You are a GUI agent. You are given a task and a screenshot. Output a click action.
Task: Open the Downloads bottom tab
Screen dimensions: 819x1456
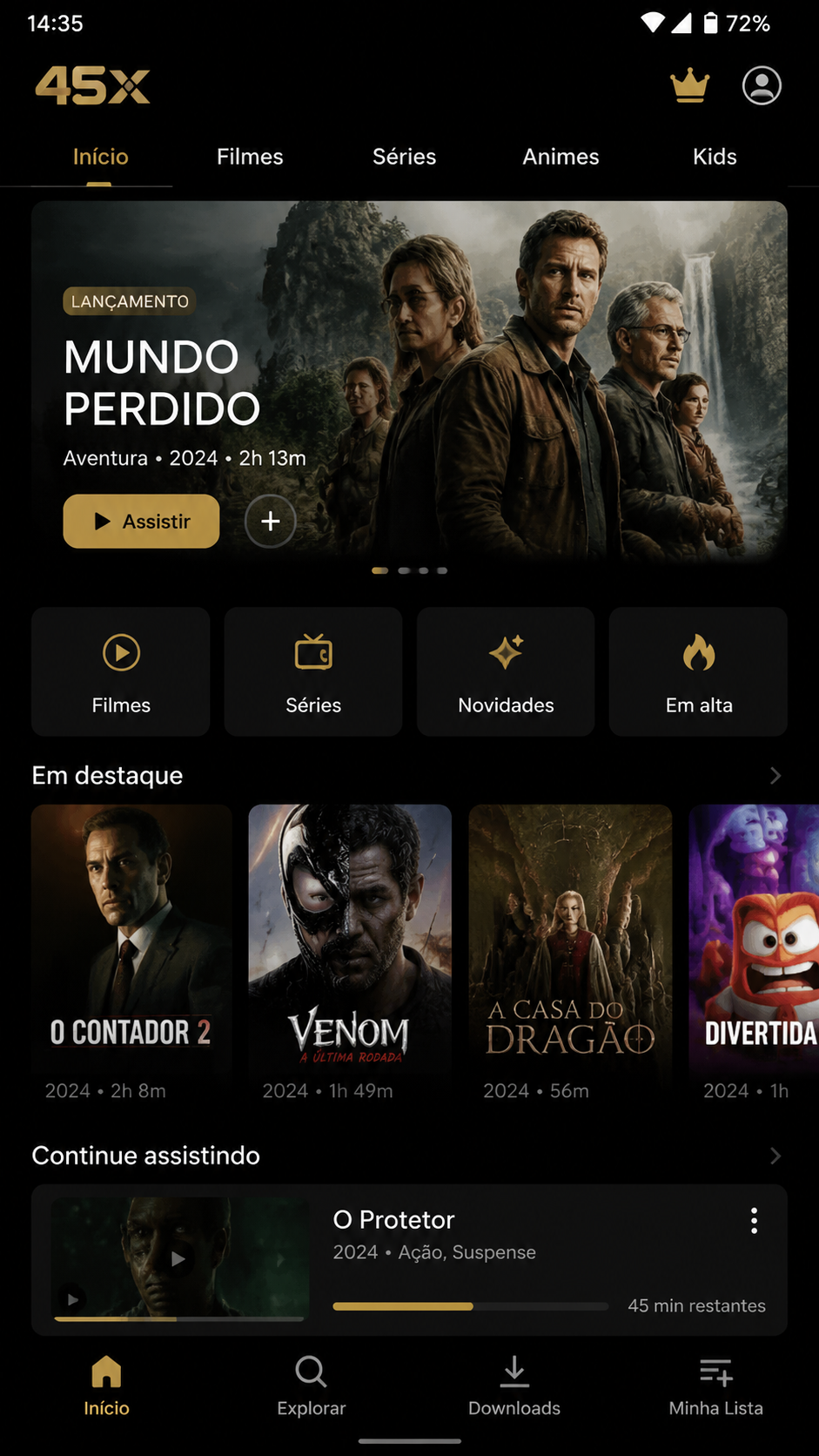(514, 1386)
